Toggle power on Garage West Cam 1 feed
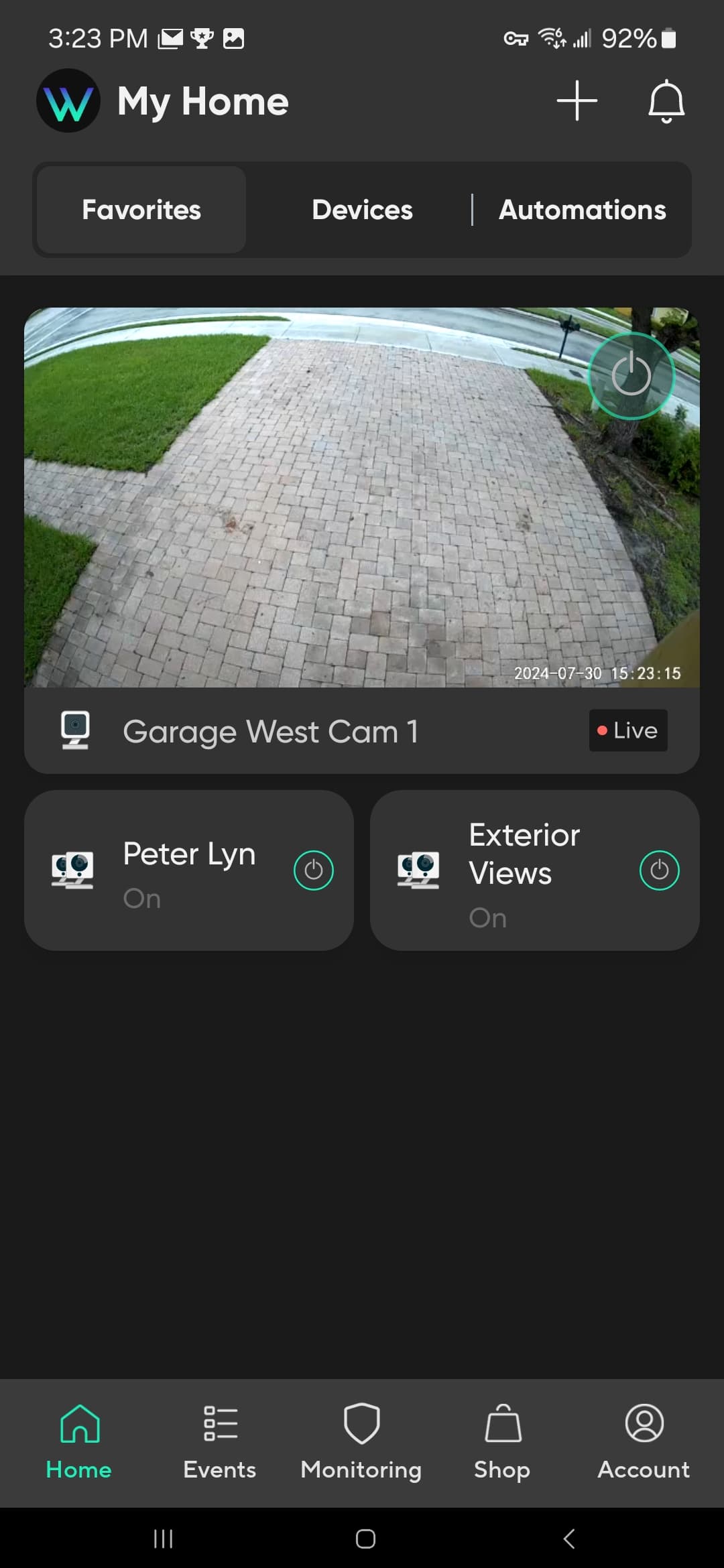Viewport: 724px width, 1568px height. [x=631, y=375]
